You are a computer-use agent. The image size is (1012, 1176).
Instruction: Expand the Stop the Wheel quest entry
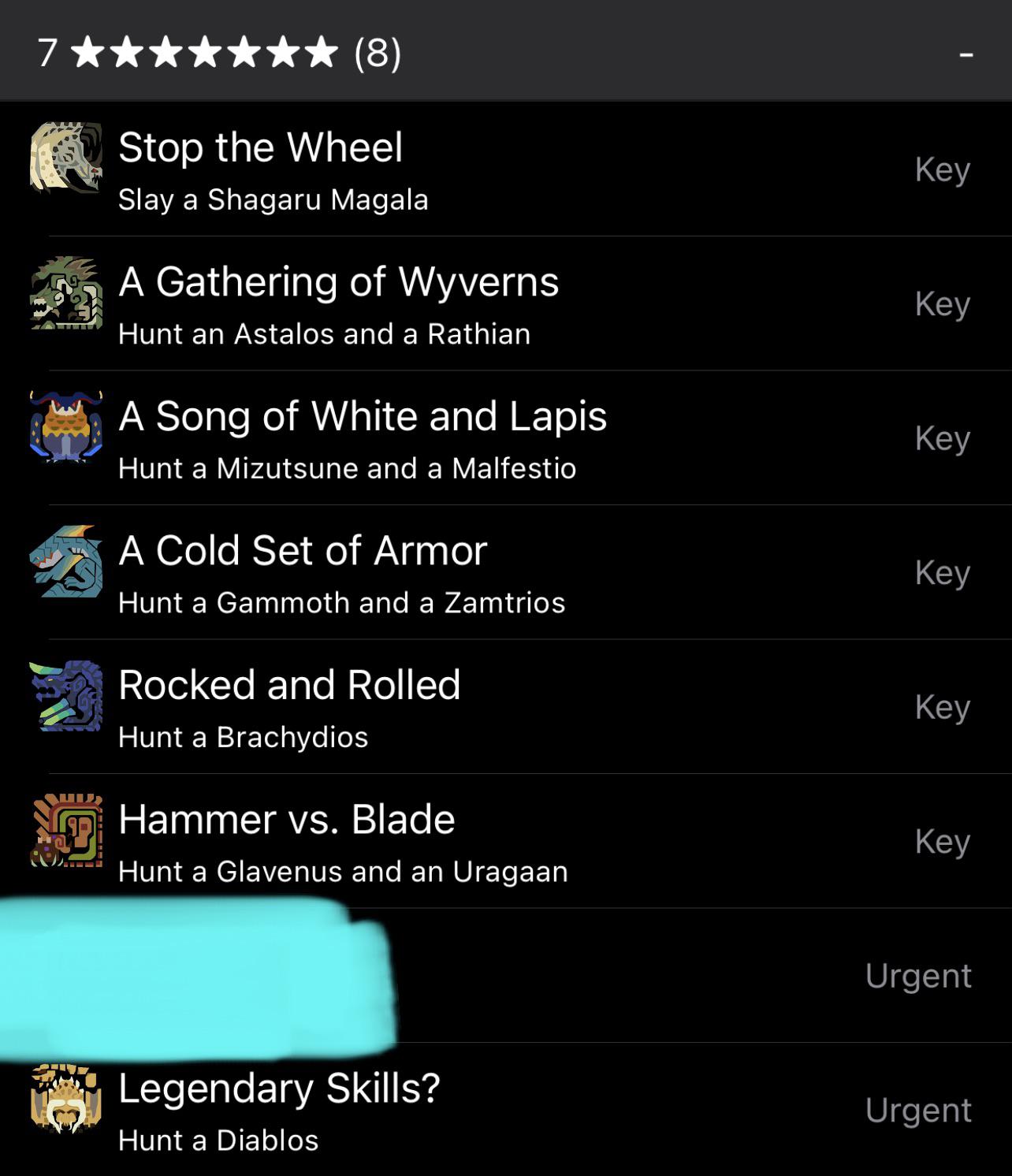[504, 167]
